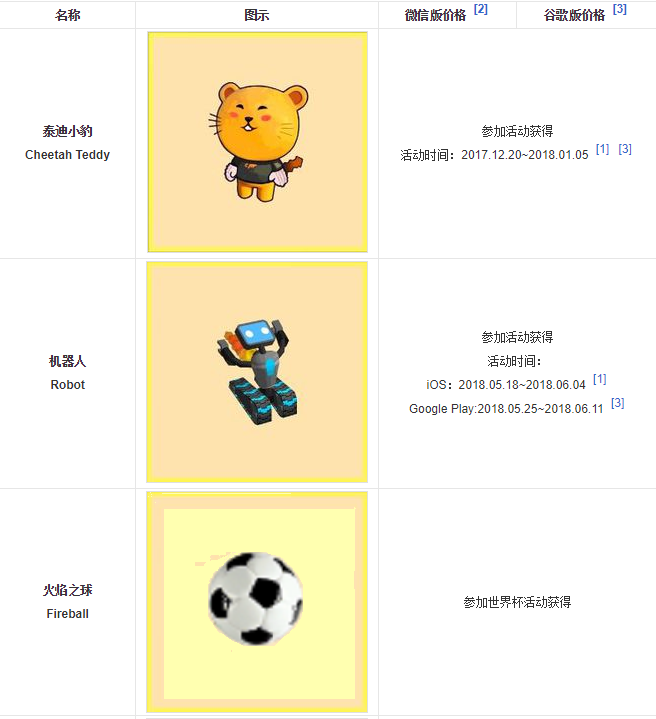The height and width of the screenshot is (719, 656).
Task: View the Cheetah Teddy image
Action: (257, 142)
